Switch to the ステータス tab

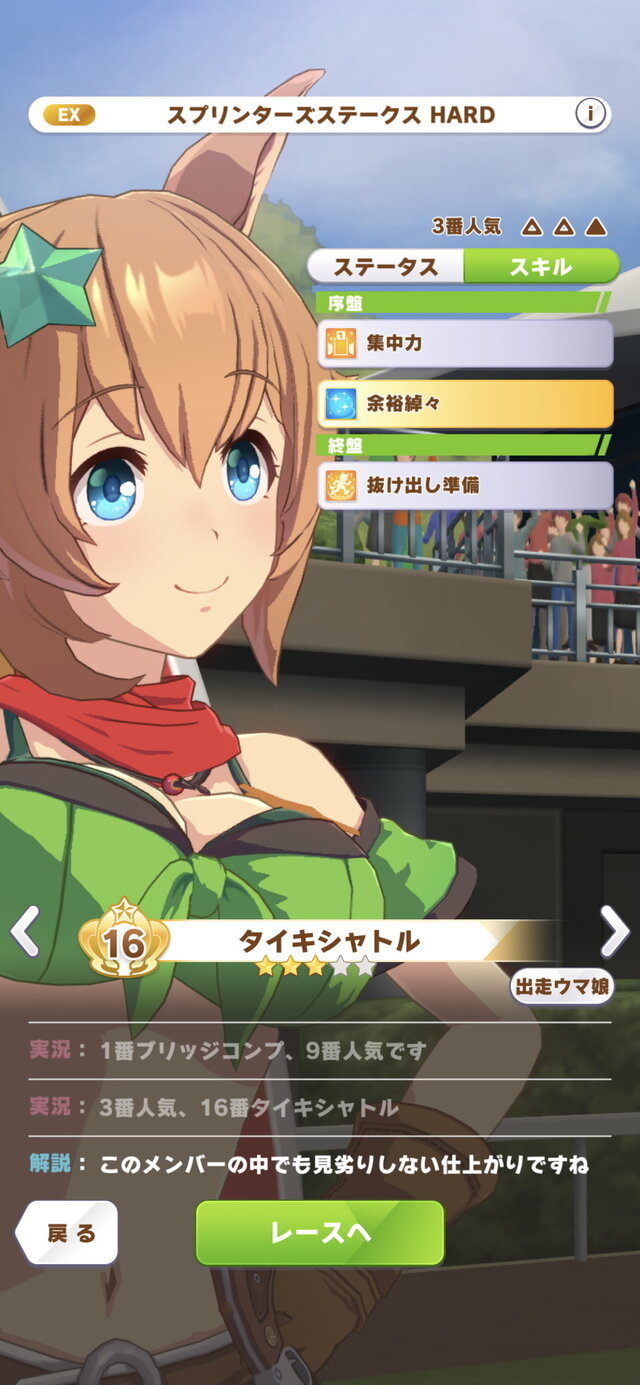(386, 267)
